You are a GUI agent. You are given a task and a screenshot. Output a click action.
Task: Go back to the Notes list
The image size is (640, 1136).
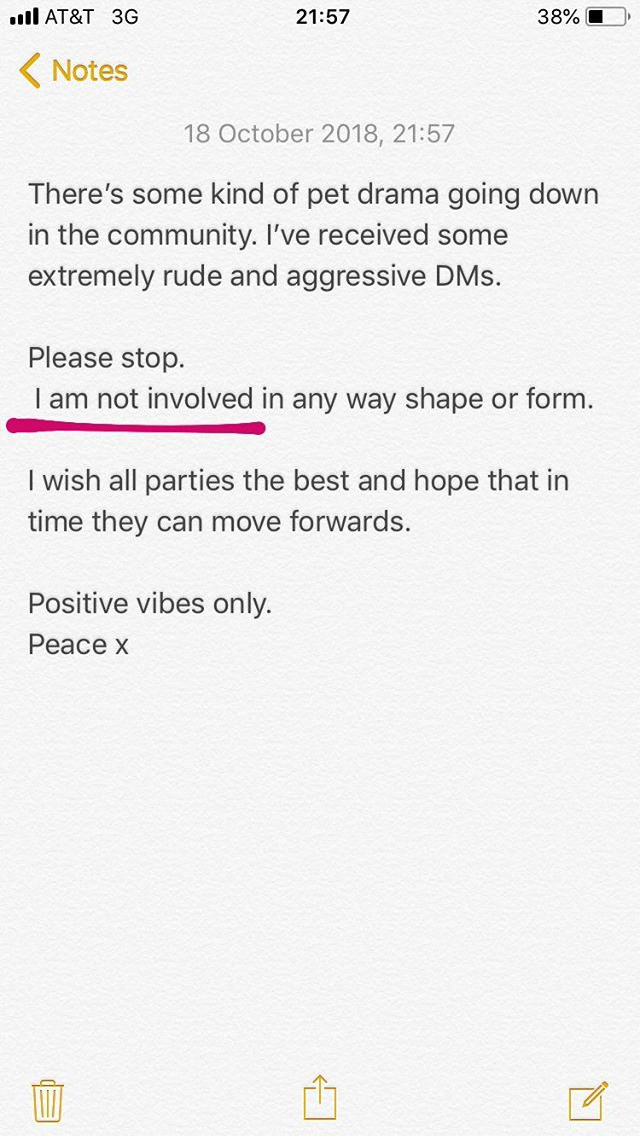[73, 70]
